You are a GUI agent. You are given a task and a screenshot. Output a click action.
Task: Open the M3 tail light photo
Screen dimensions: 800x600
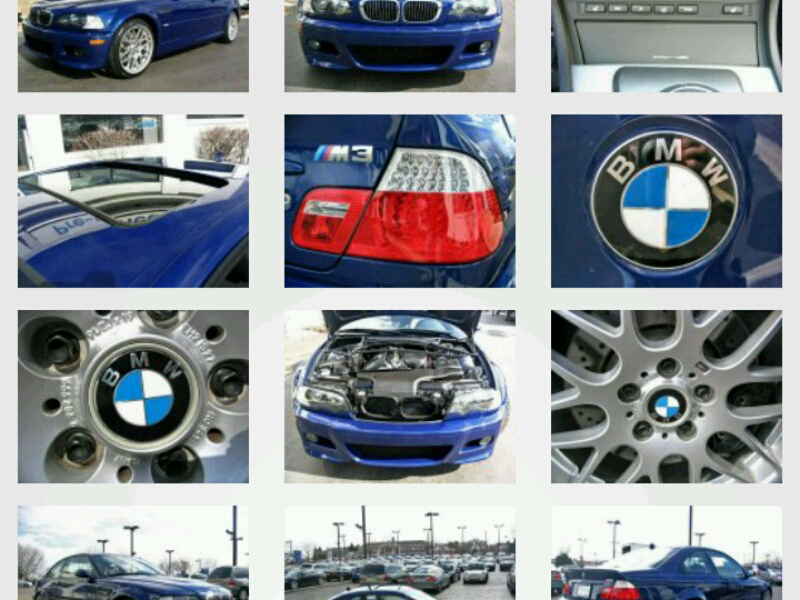[x=399, y=201]
